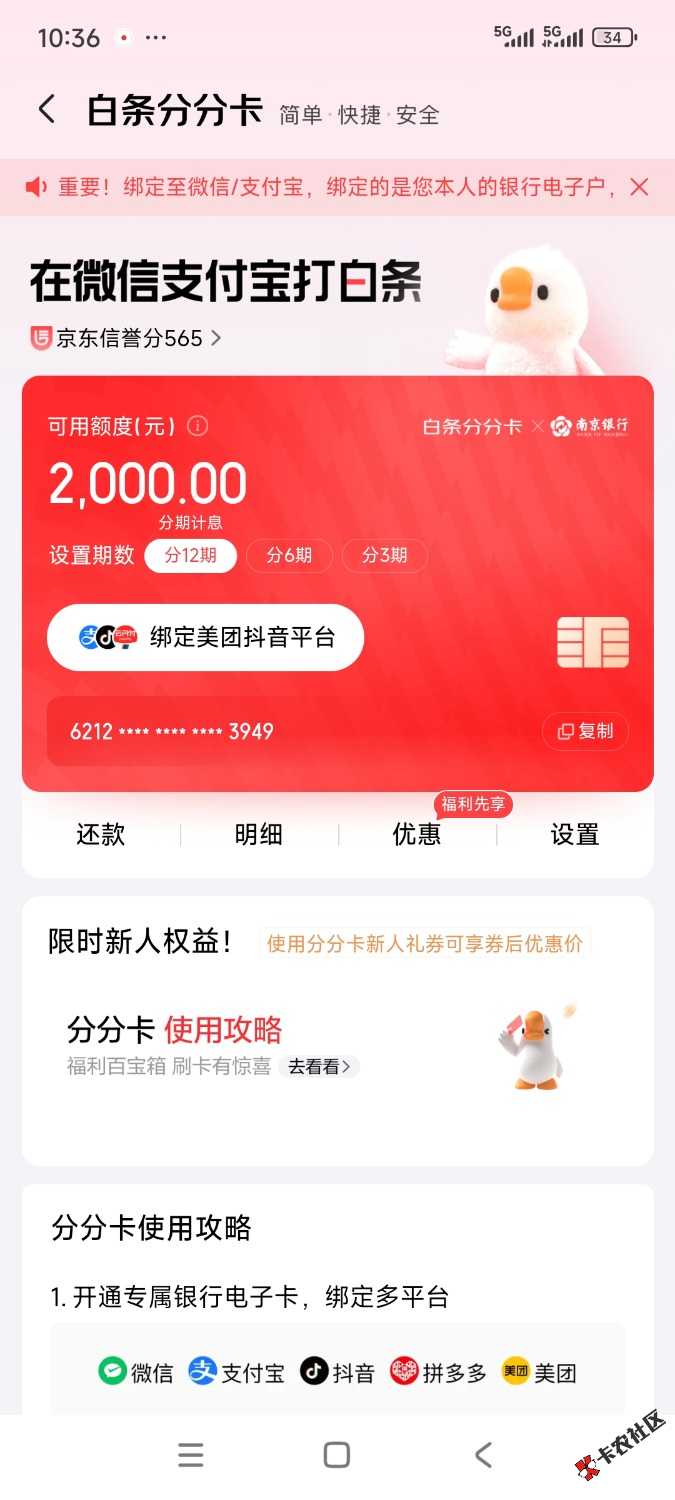The height and width of the screenshot is (1500, 675).
Task: View the 明细 transaction details
Action: pos(259,835)
